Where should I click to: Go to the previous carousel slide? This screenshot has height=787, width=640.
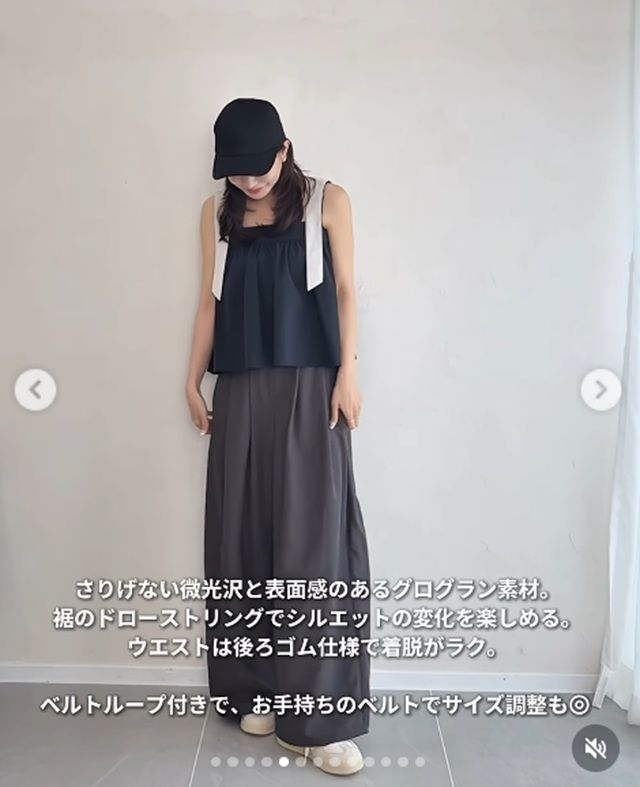(35, 390)
